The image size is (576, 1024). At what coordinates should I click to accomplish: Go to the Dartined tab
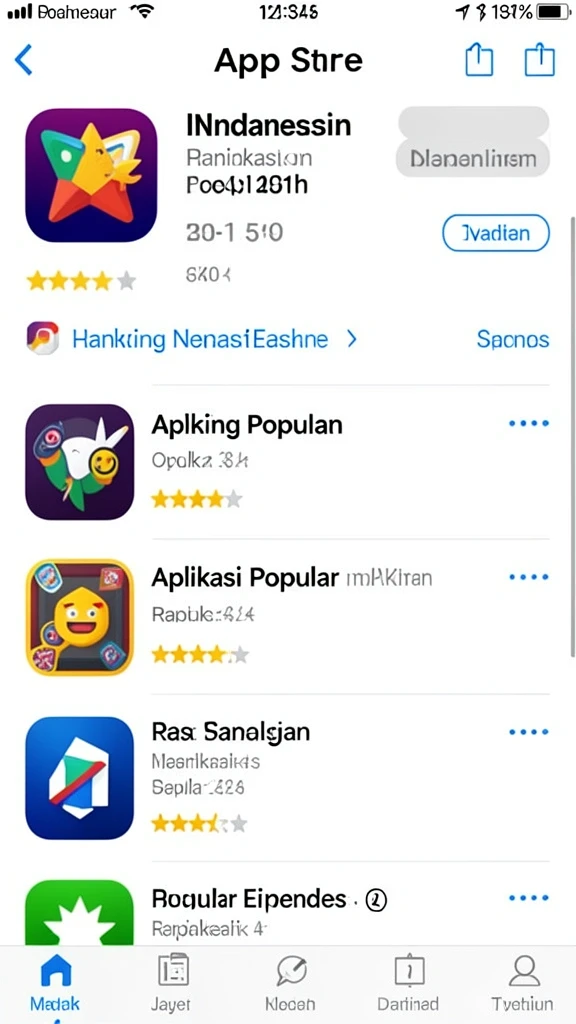tap(408, 983)
